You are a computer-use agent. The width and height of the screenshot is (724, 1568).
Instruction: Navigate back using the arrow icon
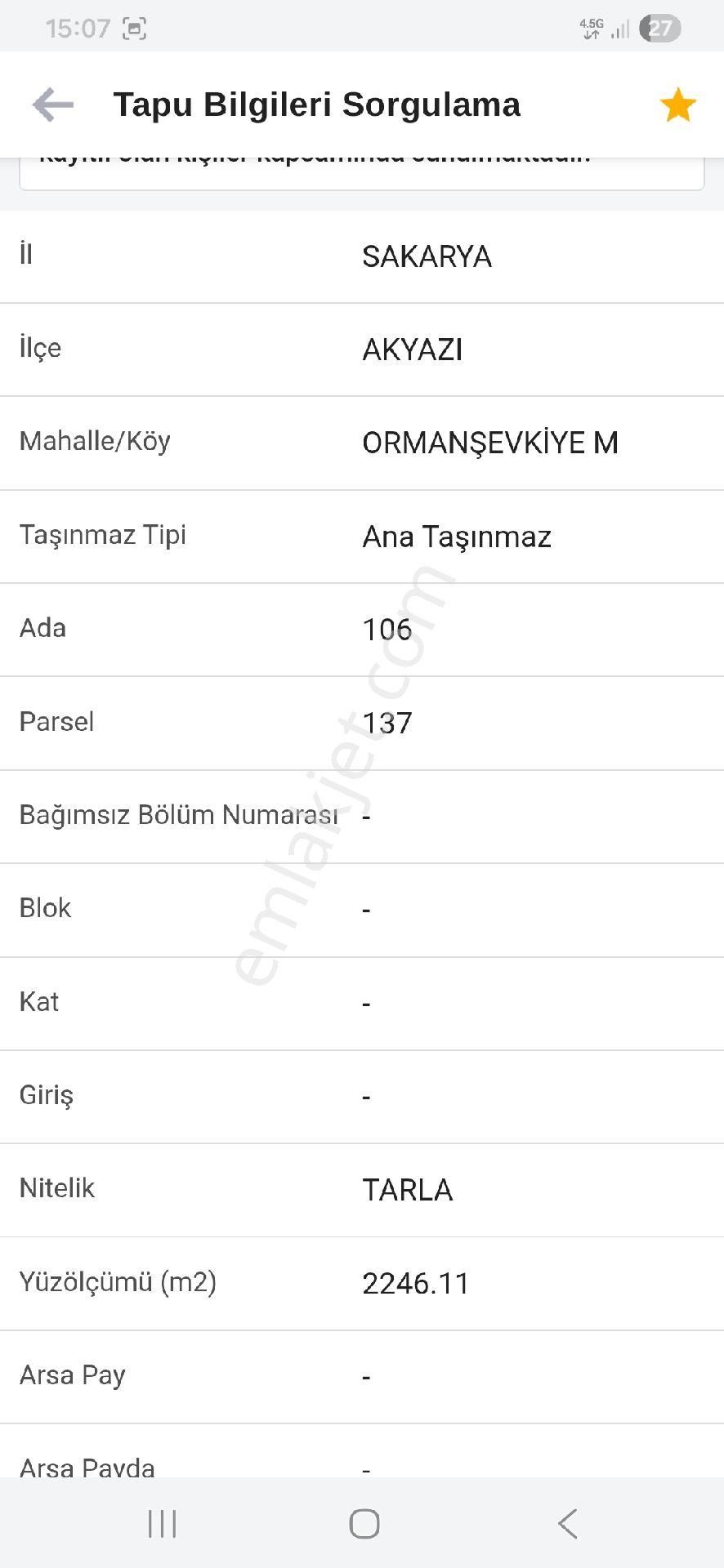[x=51, y=105]
